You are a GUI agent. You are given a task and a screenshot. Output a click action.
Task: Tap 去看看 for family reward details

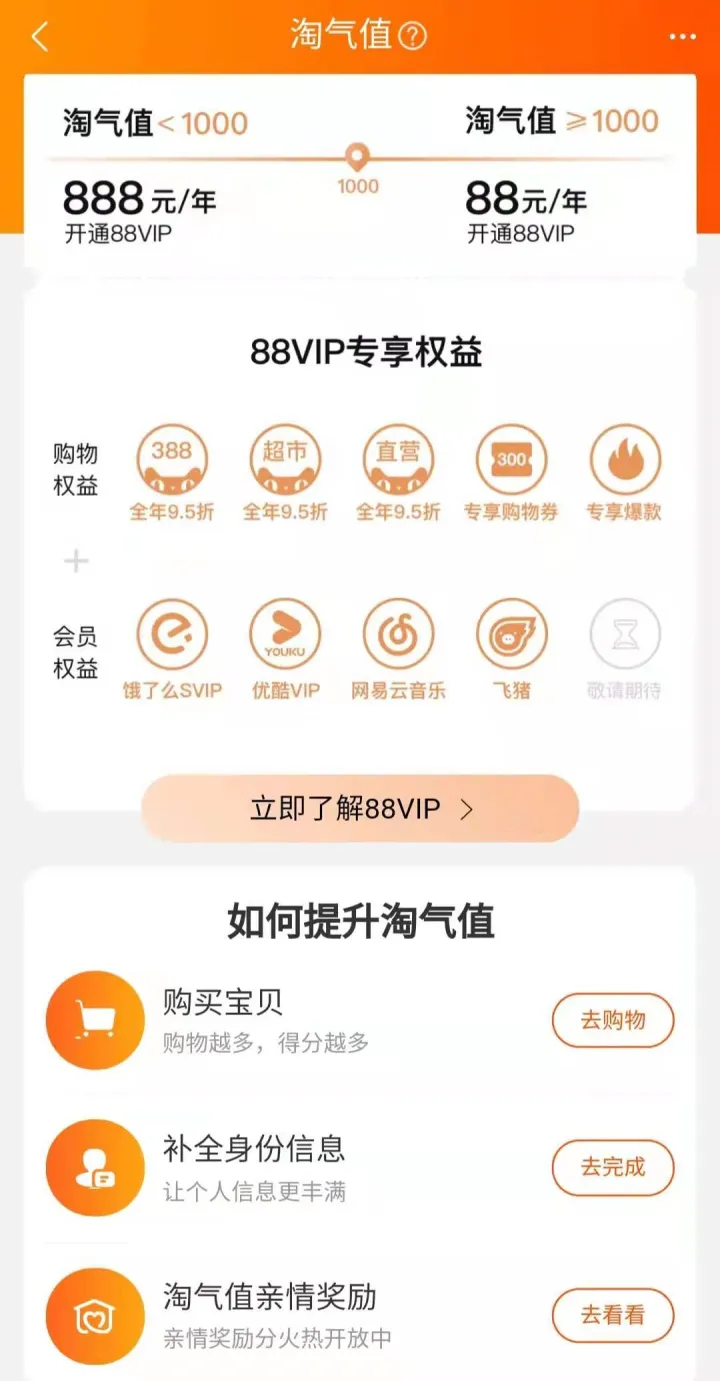(x=613, y=1316)
